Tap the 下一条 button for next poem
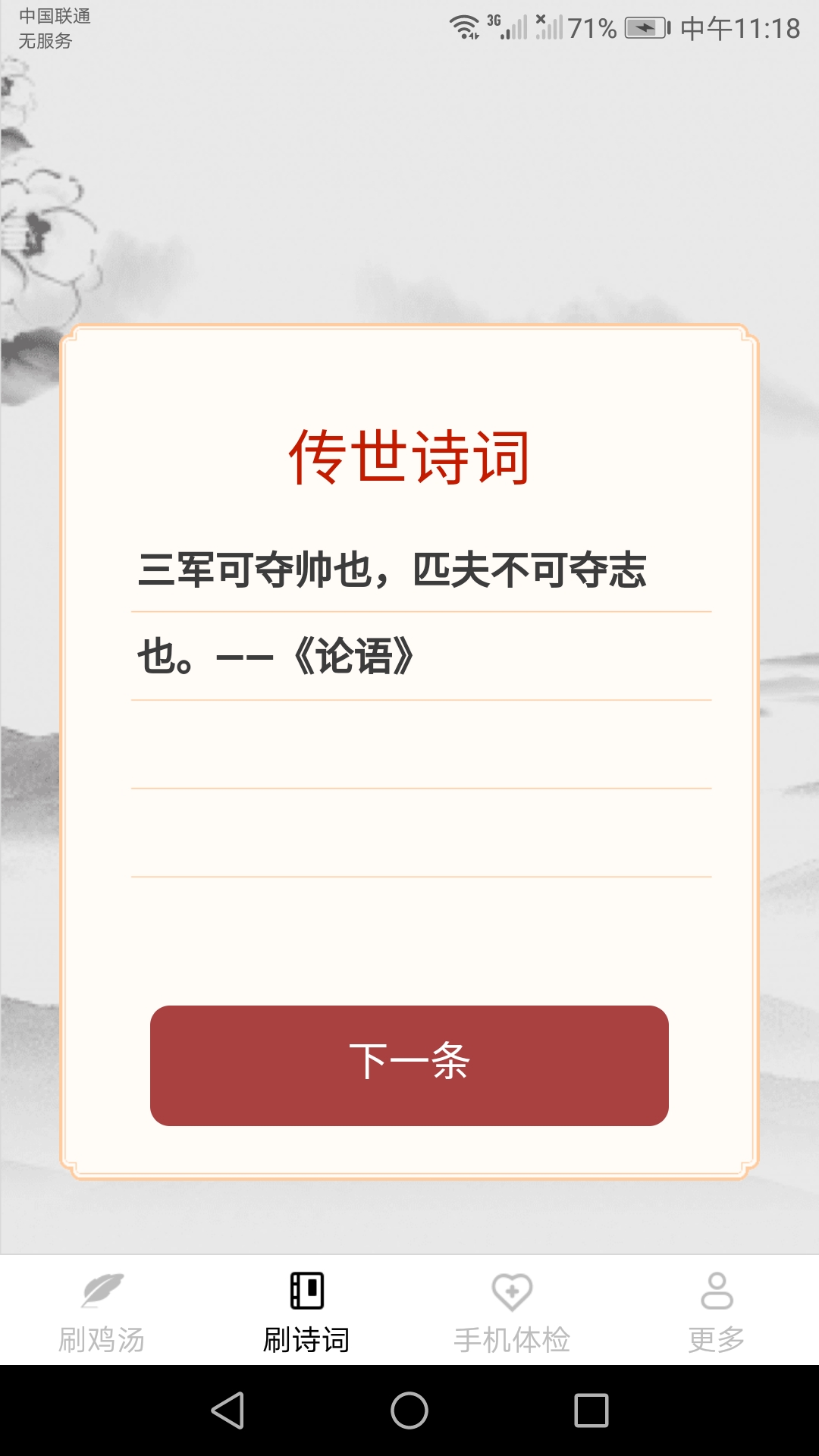The image size is (819, 1456). pos(409,1065)
